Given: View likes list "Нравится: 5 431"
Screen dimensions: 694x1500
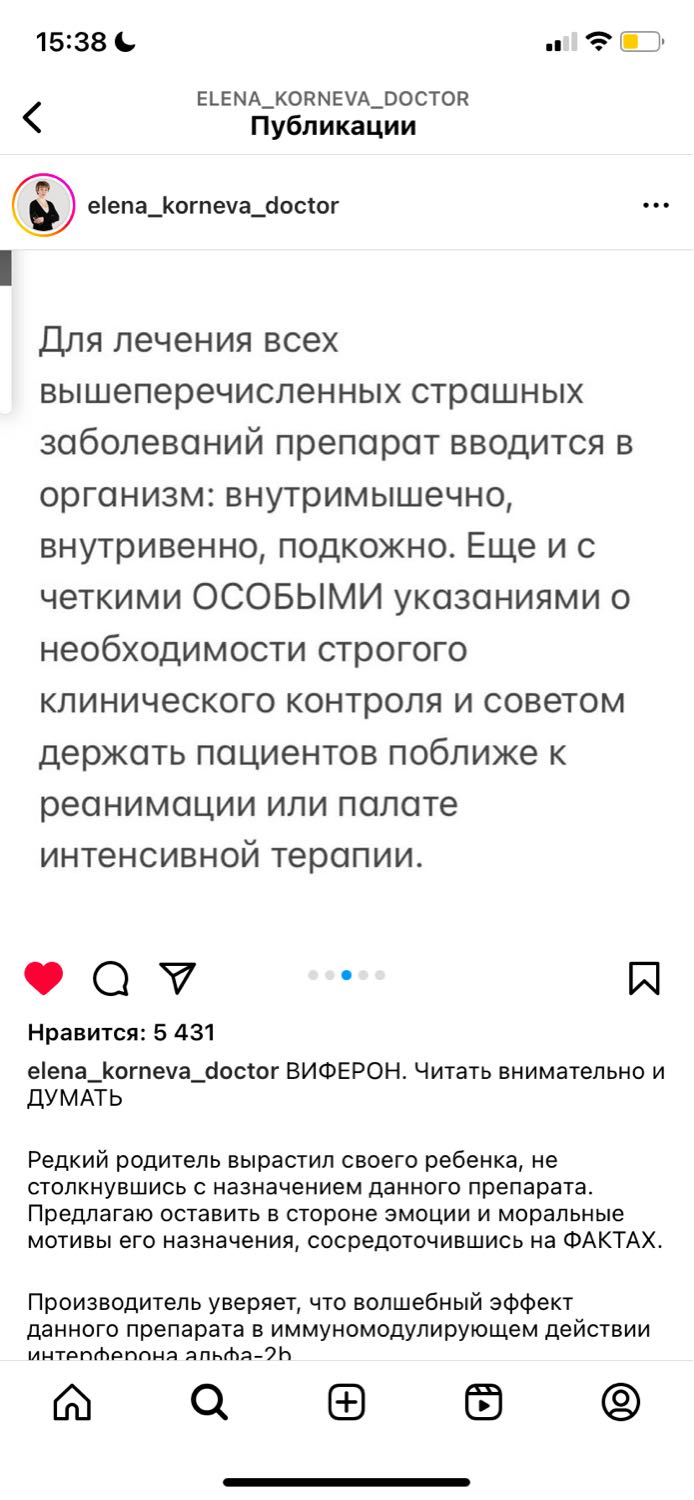Looking at the screenshot, I should click(121, 1032).
